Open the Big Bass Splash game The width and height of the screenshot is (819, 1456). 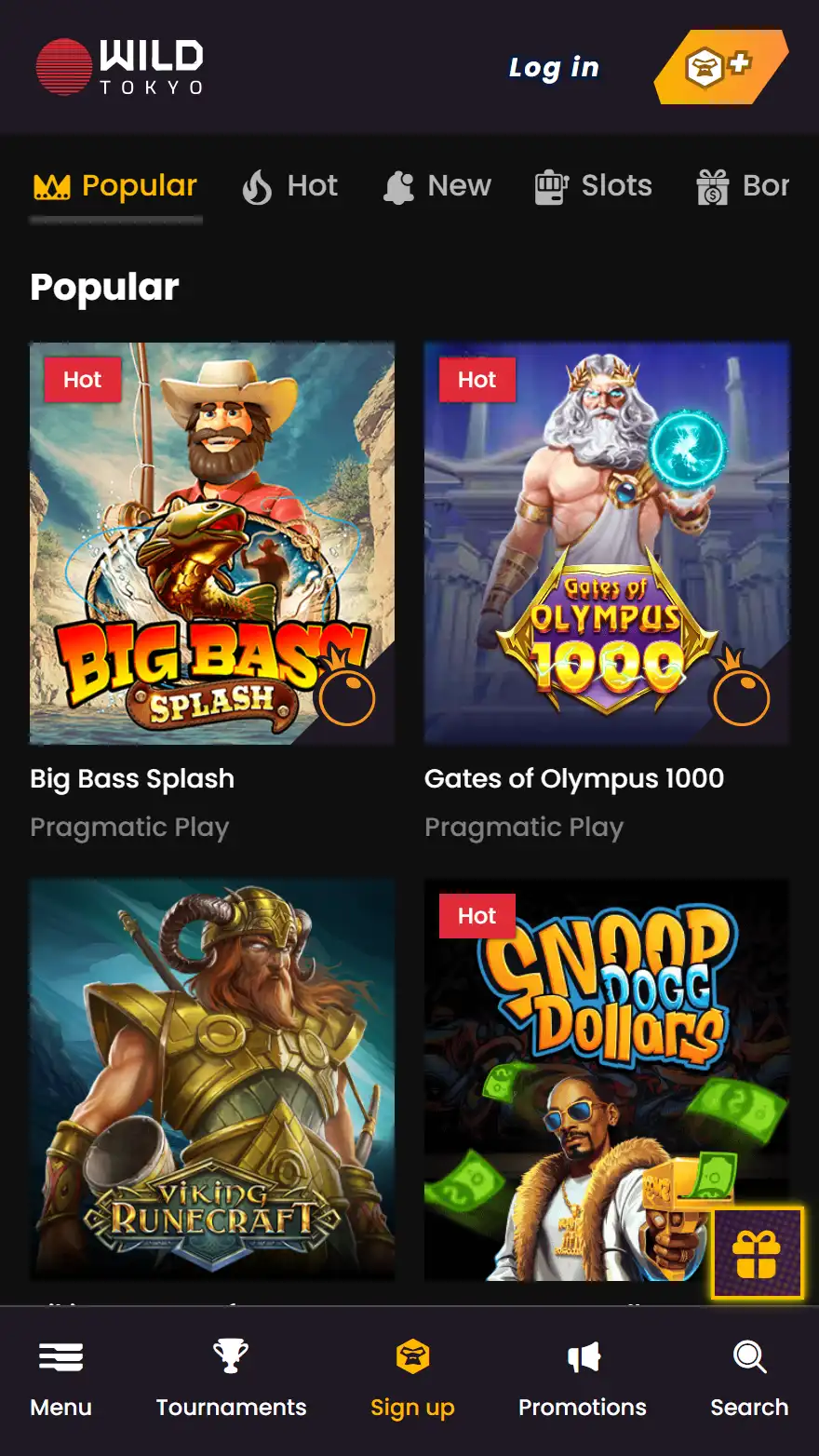pos(212,544)
